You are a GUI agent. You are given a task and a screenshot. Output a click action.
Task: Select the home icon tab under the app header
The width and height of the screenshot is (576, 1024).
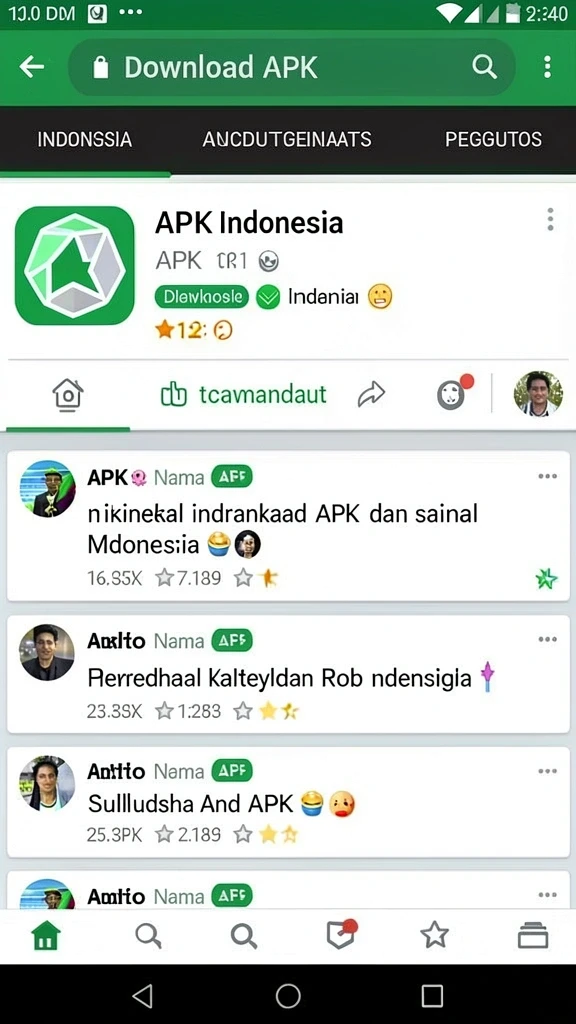(68, 394)
